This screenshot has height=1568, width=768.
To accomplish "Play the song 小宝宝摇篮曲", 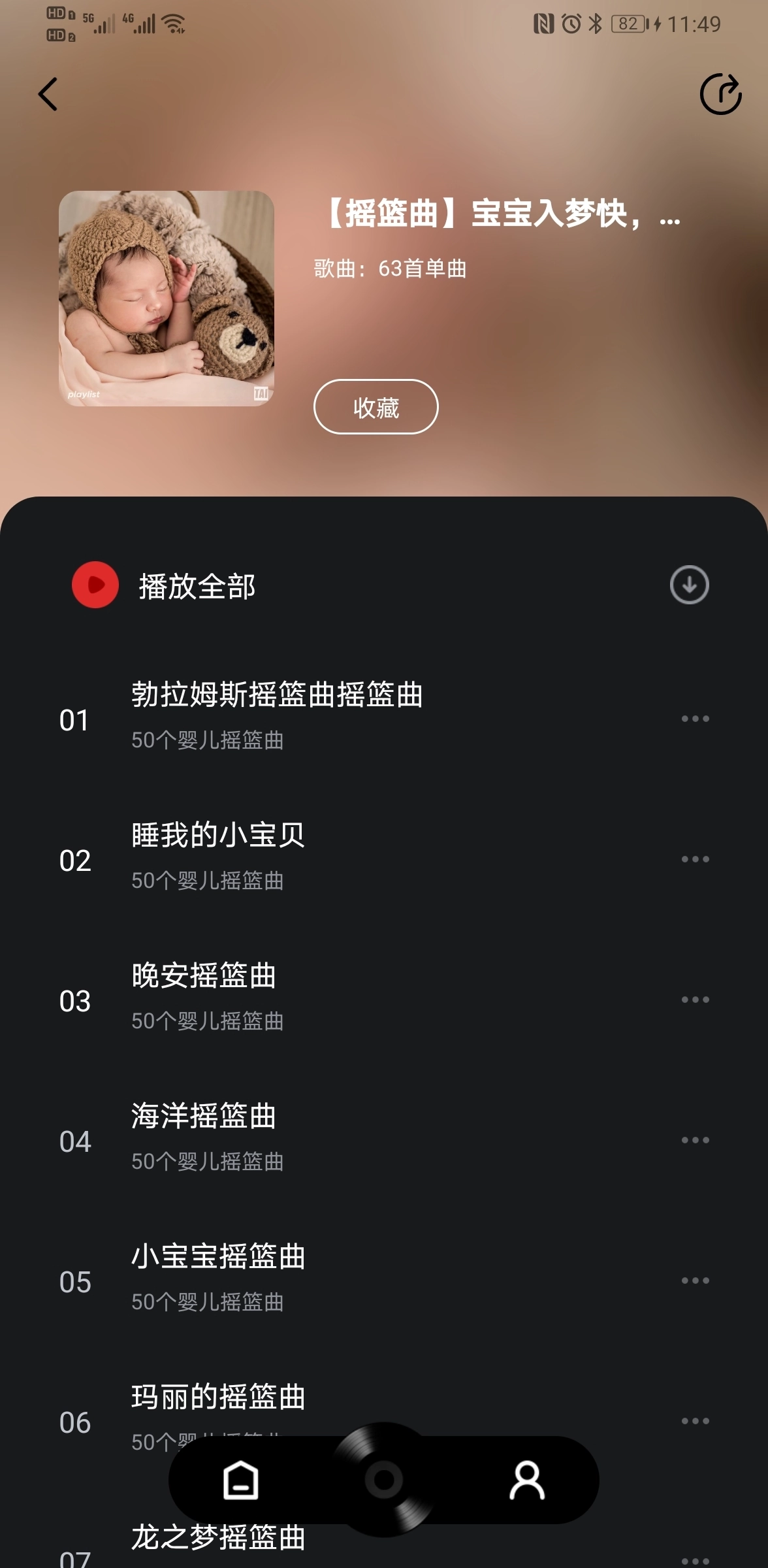I will [218, 1257].
